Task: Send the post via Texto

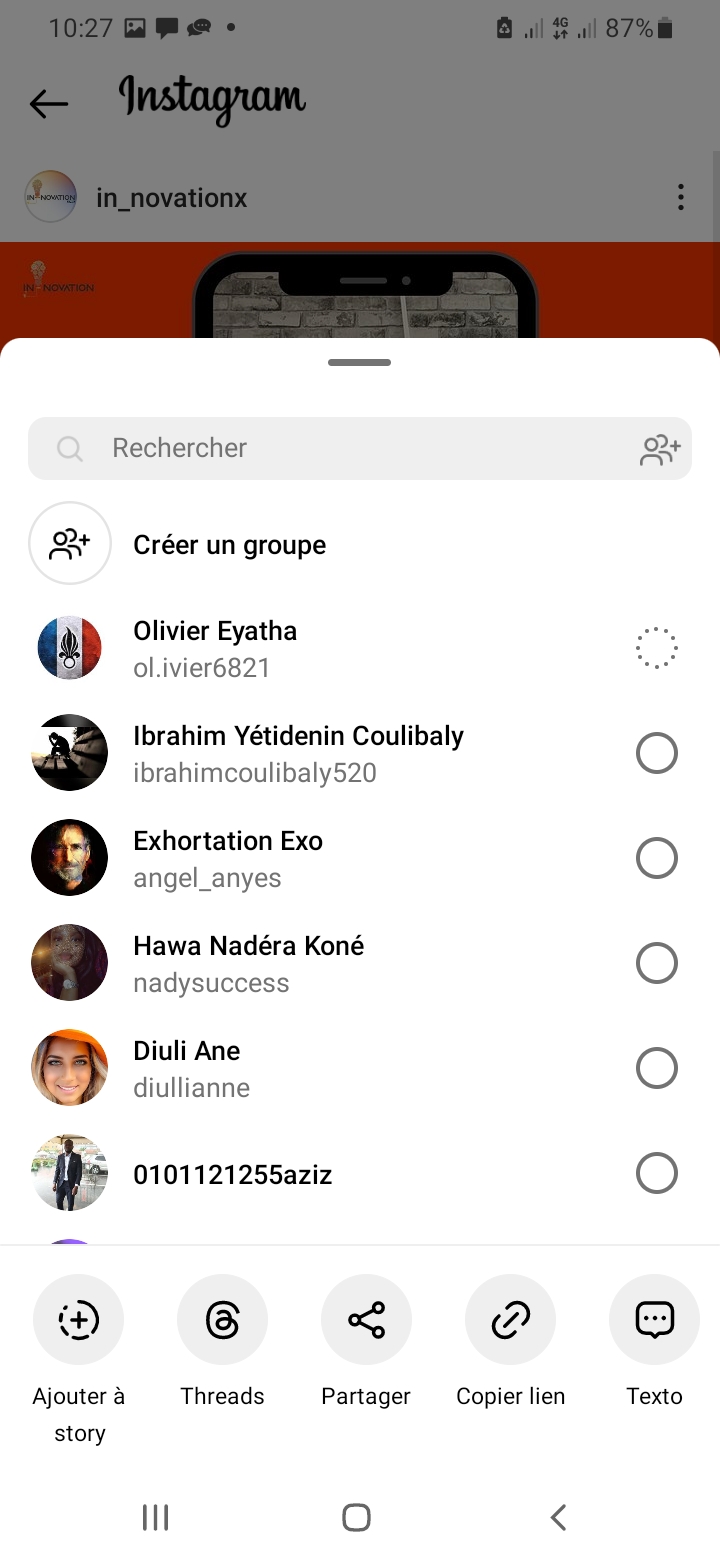Action: pos(654,1320)
